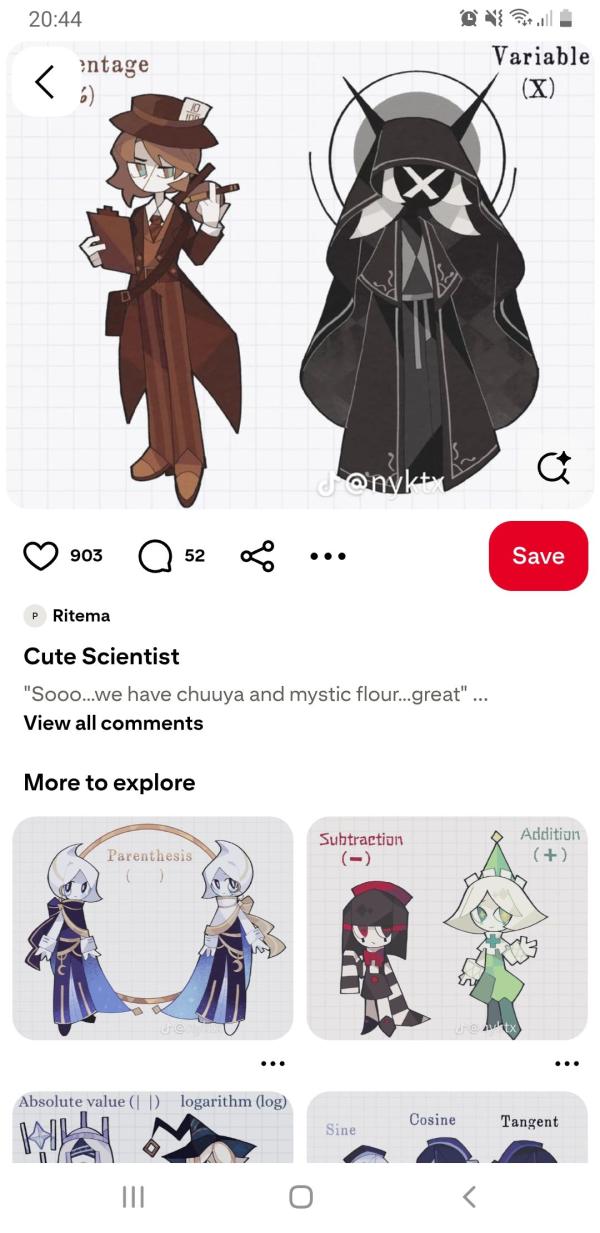
Task: Open the comments bubble icon
Action: 157,556
